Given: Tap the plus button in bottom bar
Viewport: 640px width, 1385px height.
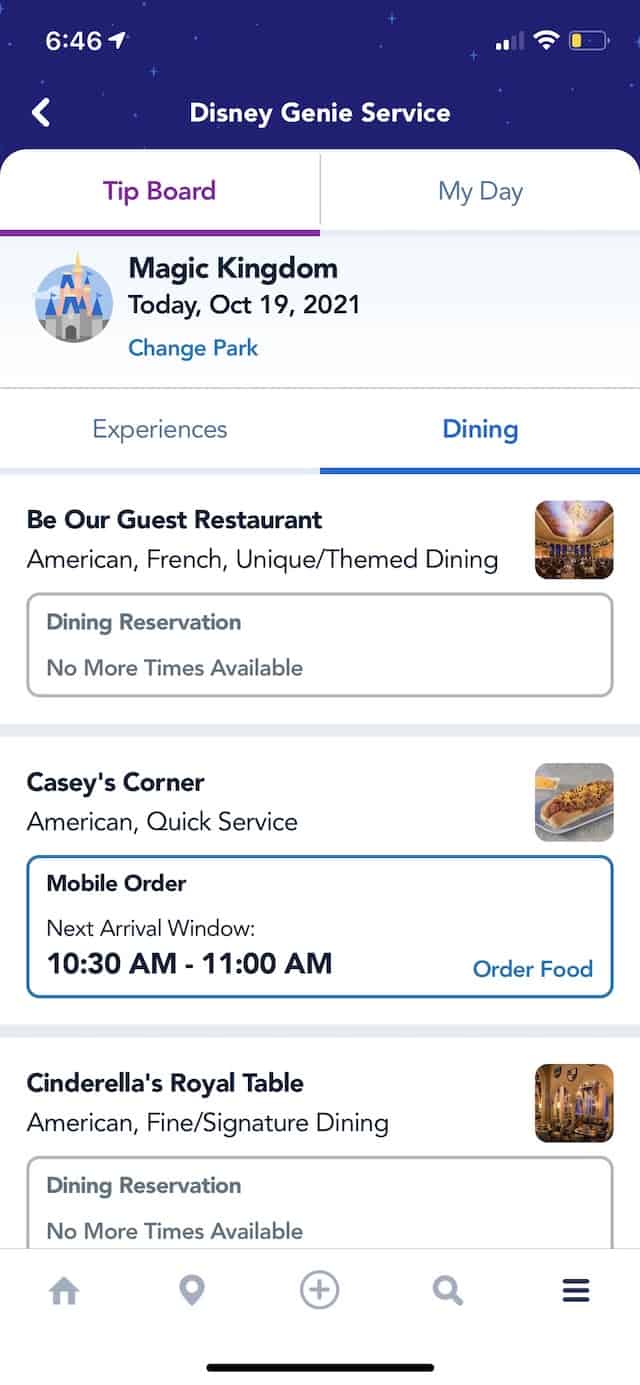Looking at the screenshot, I should click(x=320, y=1290).
